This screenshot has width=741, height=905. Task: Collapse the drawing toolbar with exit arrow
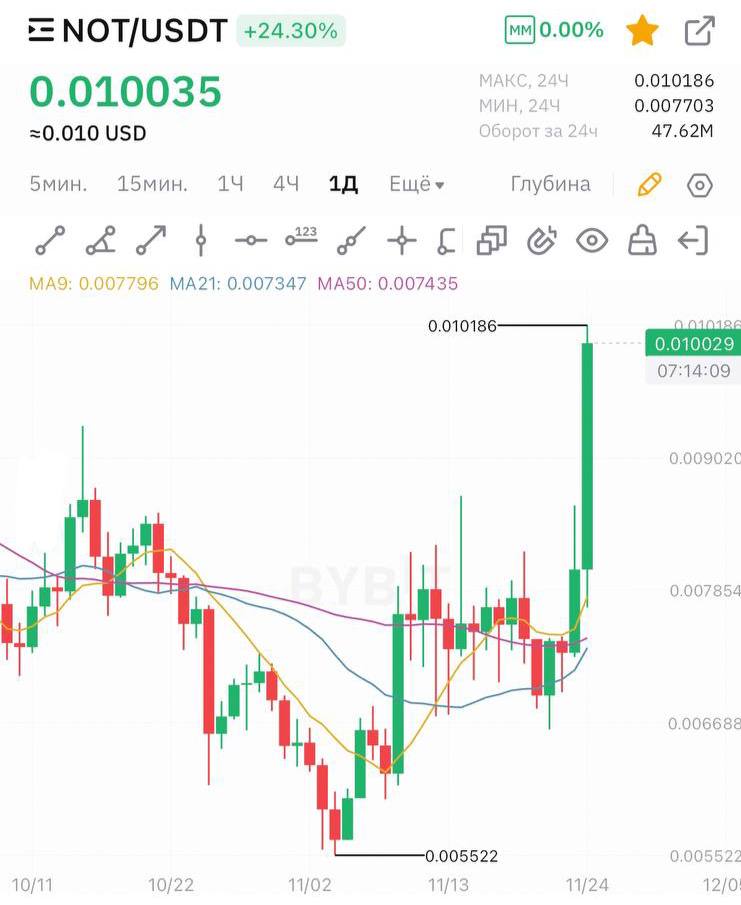692,240
